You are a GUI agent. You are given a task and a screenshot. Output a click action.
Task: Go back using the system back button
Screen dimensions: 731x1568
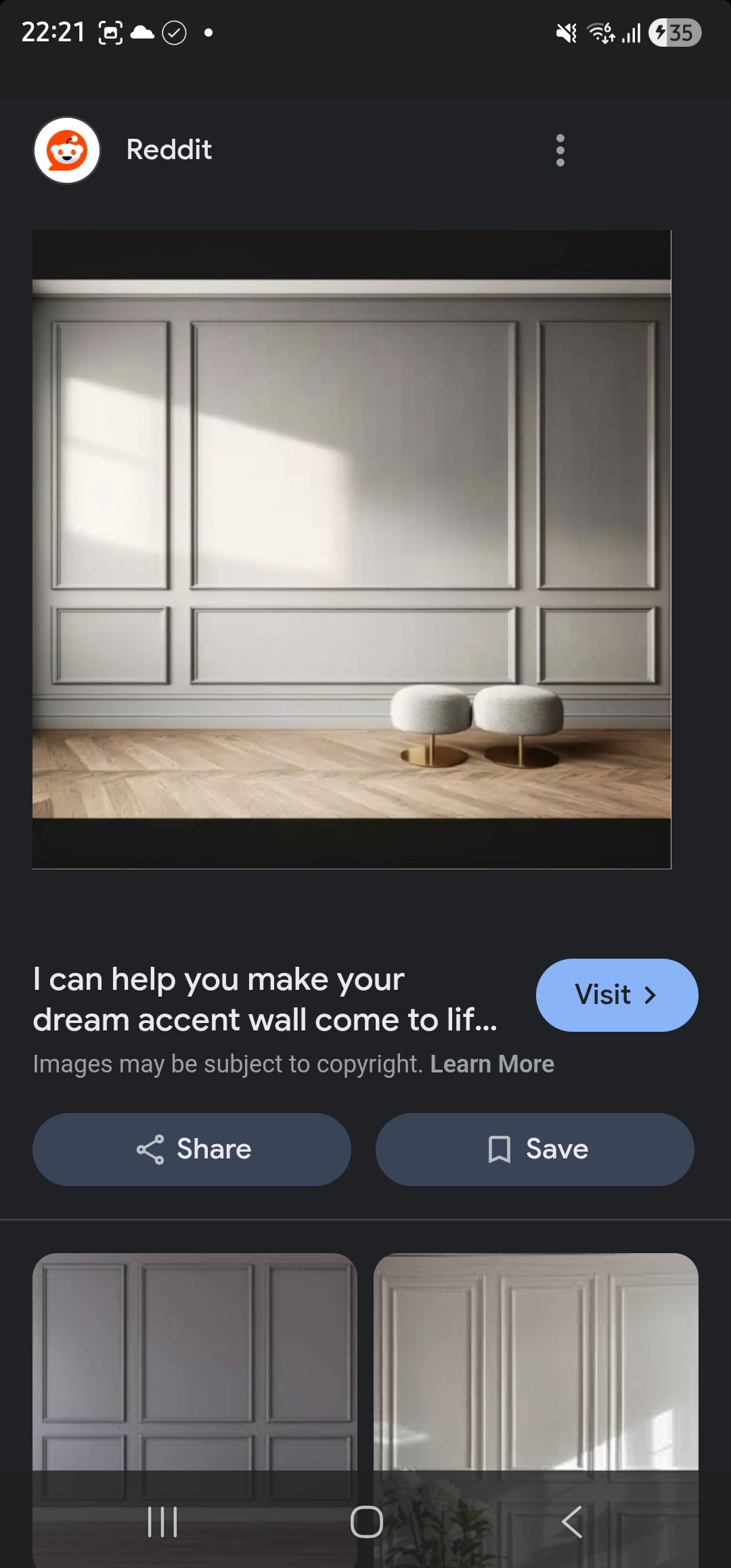572,1522
